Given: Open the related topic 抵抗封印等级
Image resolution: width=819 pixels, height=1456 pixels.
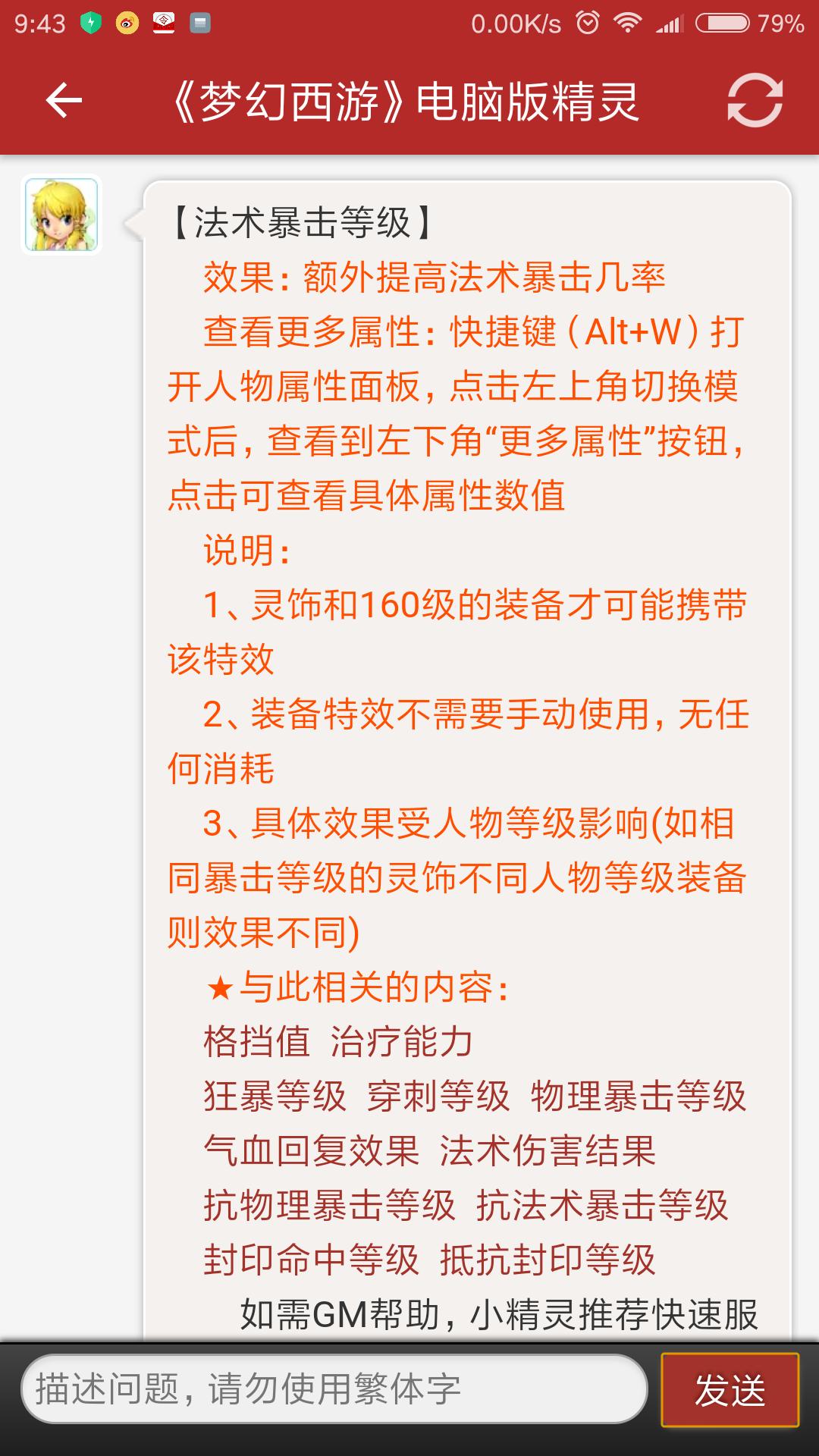Looking at the screenshot, I should (x=548, y=1260).
